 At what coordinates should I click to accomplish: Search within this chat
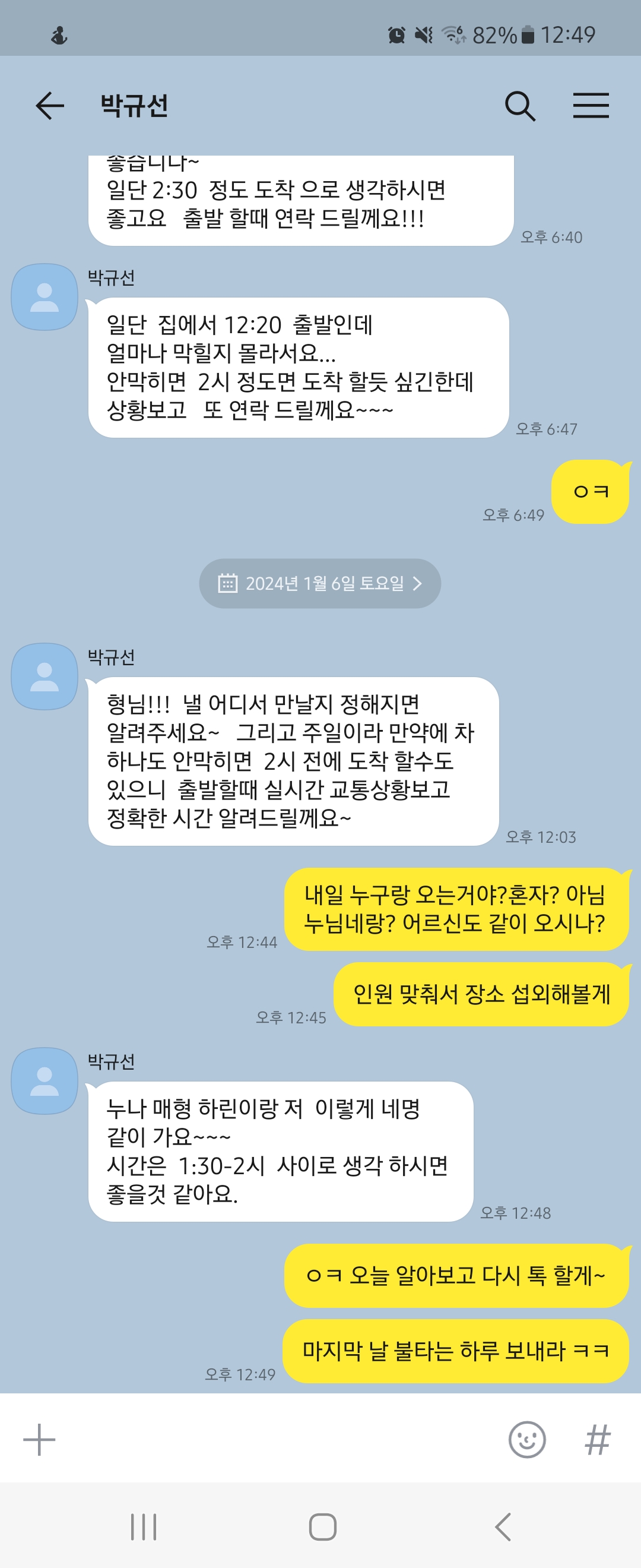tap(520, 106)
